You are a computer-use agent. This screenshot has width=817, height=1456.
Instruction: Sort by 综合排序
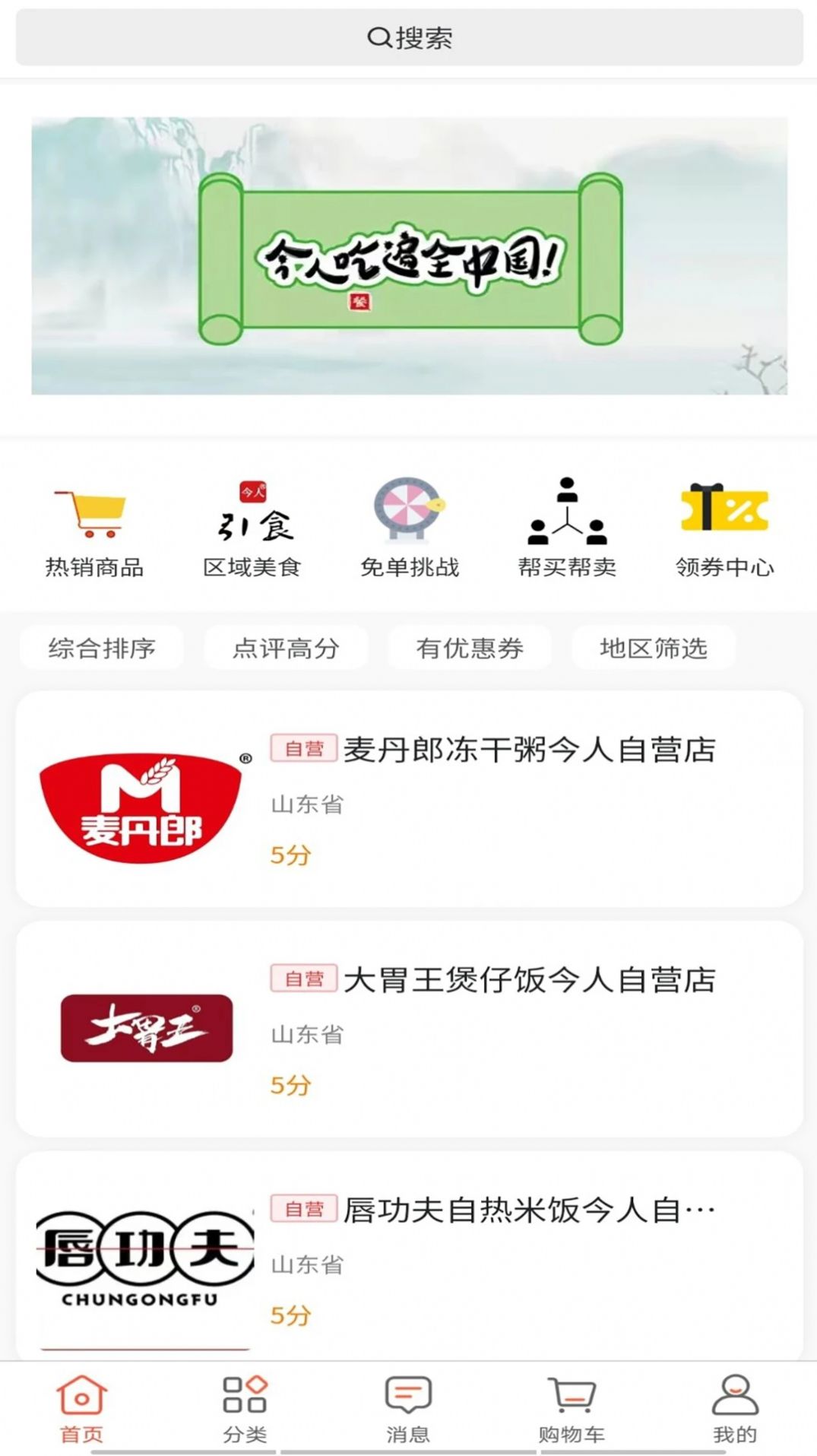click(102, 648)
